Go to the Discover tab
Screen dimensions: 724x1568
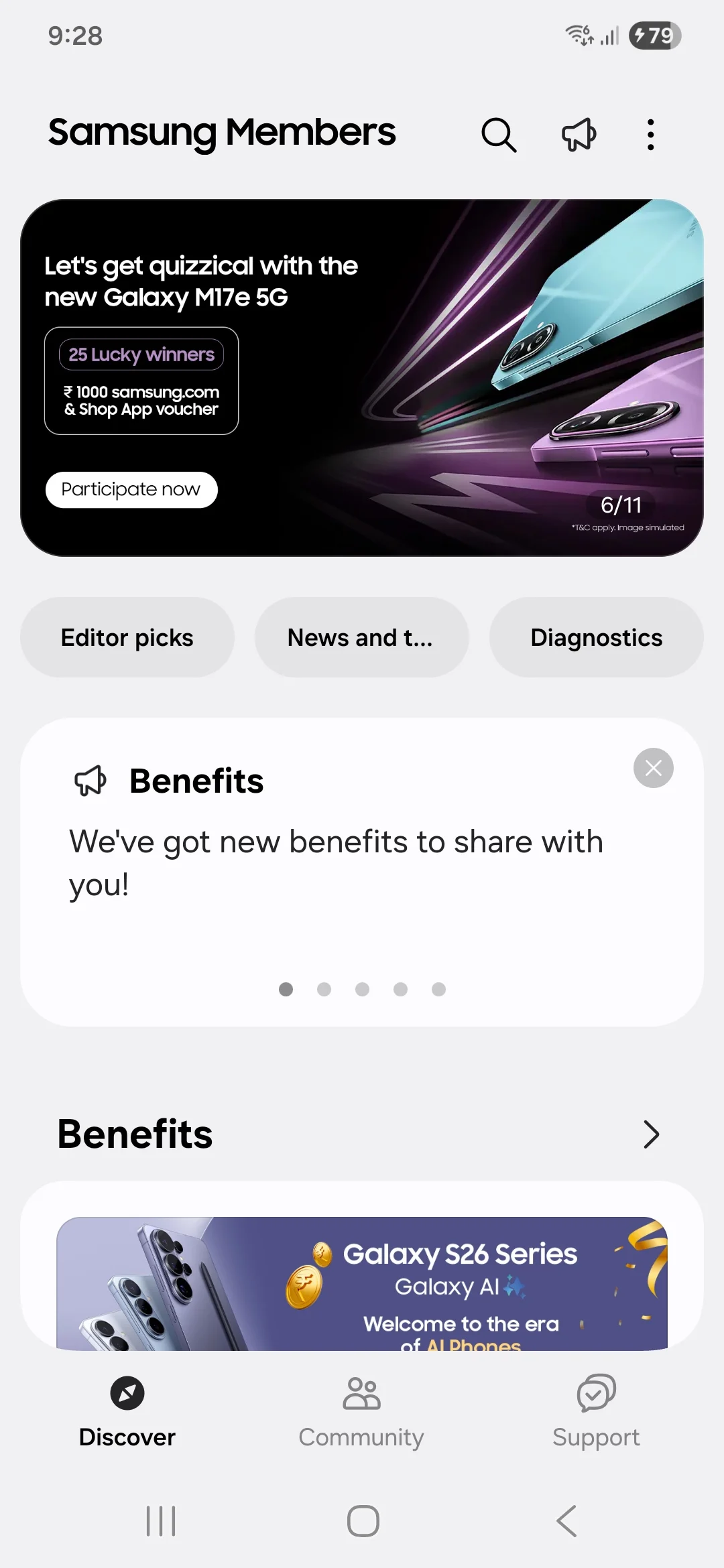[127, 1411]
